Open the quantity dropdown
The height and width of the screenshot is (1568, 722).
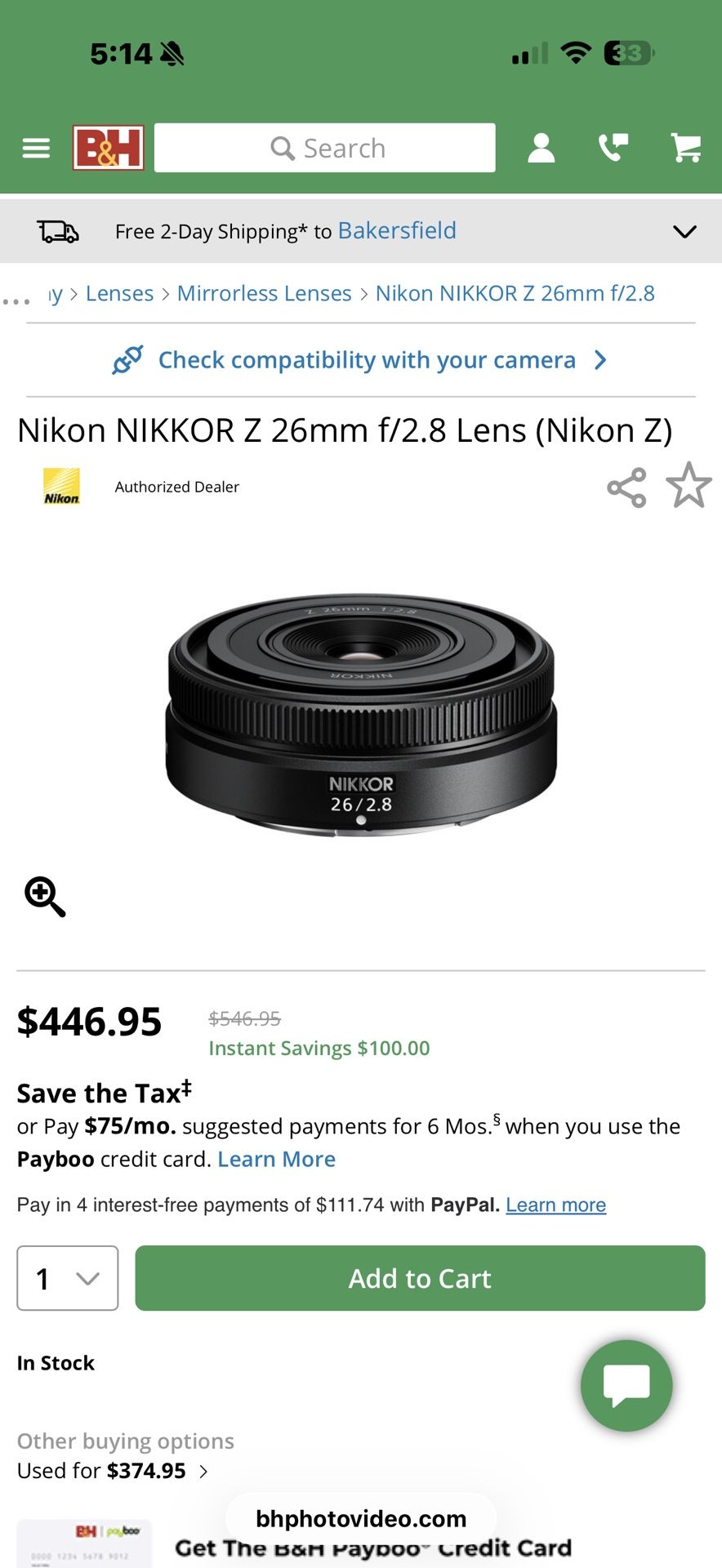coord(68,1278)
